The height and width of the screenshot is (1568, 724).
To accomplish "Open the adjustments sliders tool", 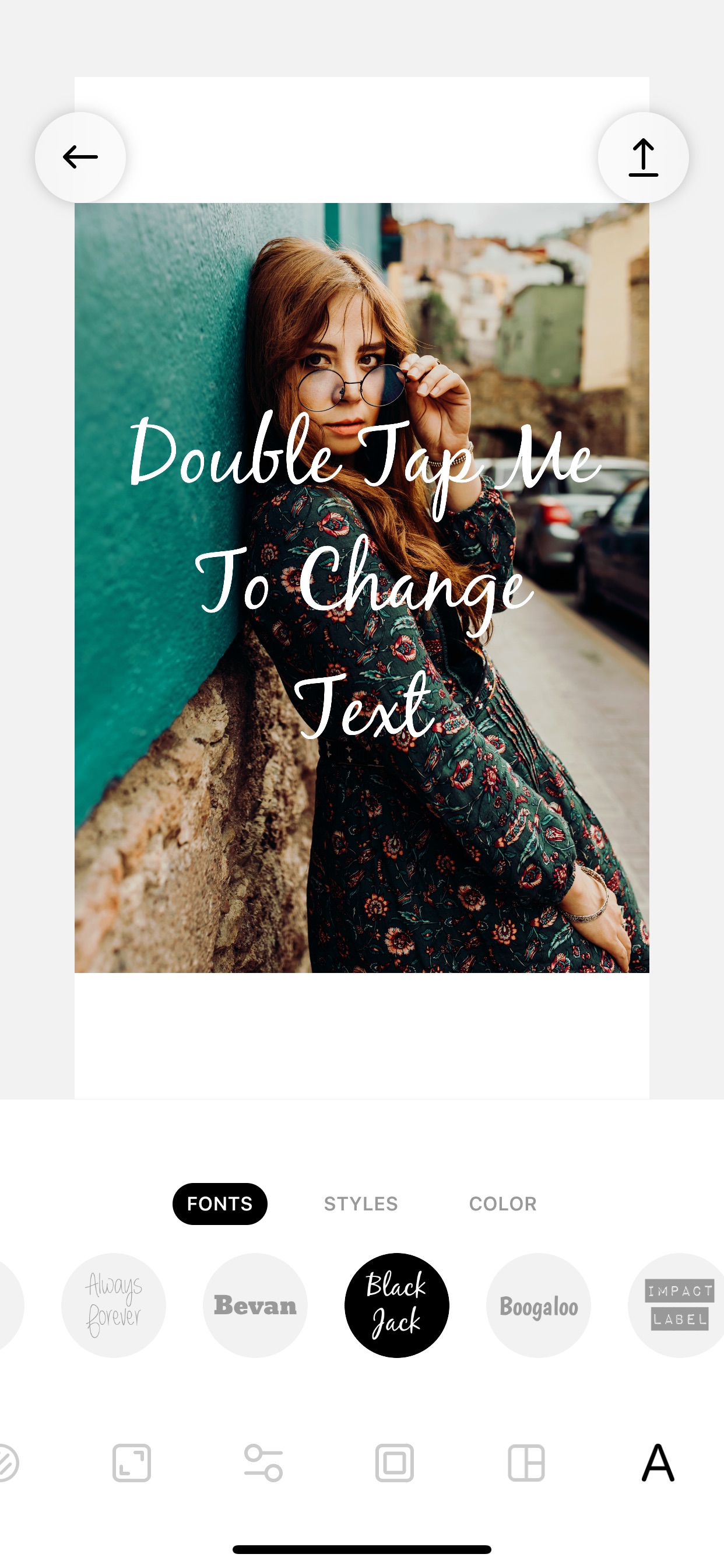I will point(263,1462).
